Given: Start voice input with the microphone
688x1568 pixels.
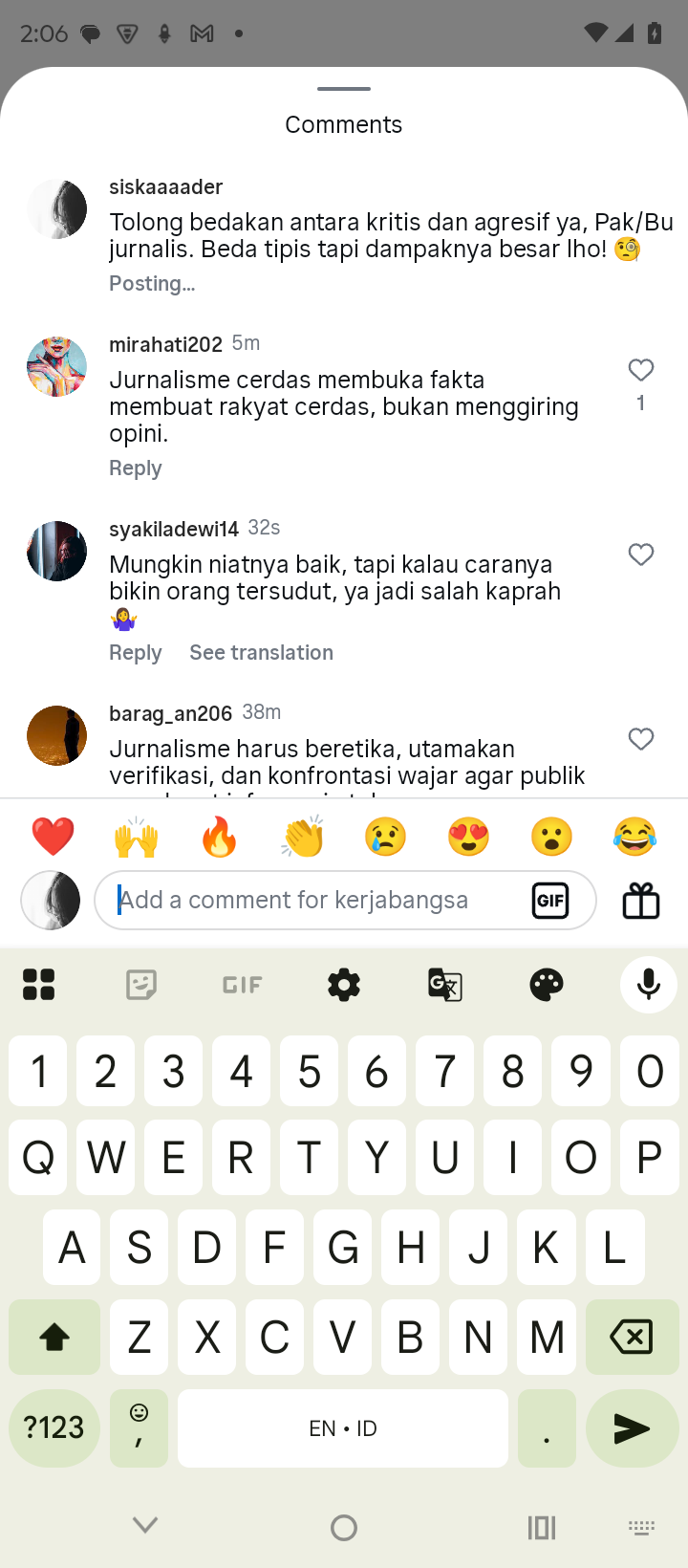Looking at the screenshot, I should pos(649,984).
